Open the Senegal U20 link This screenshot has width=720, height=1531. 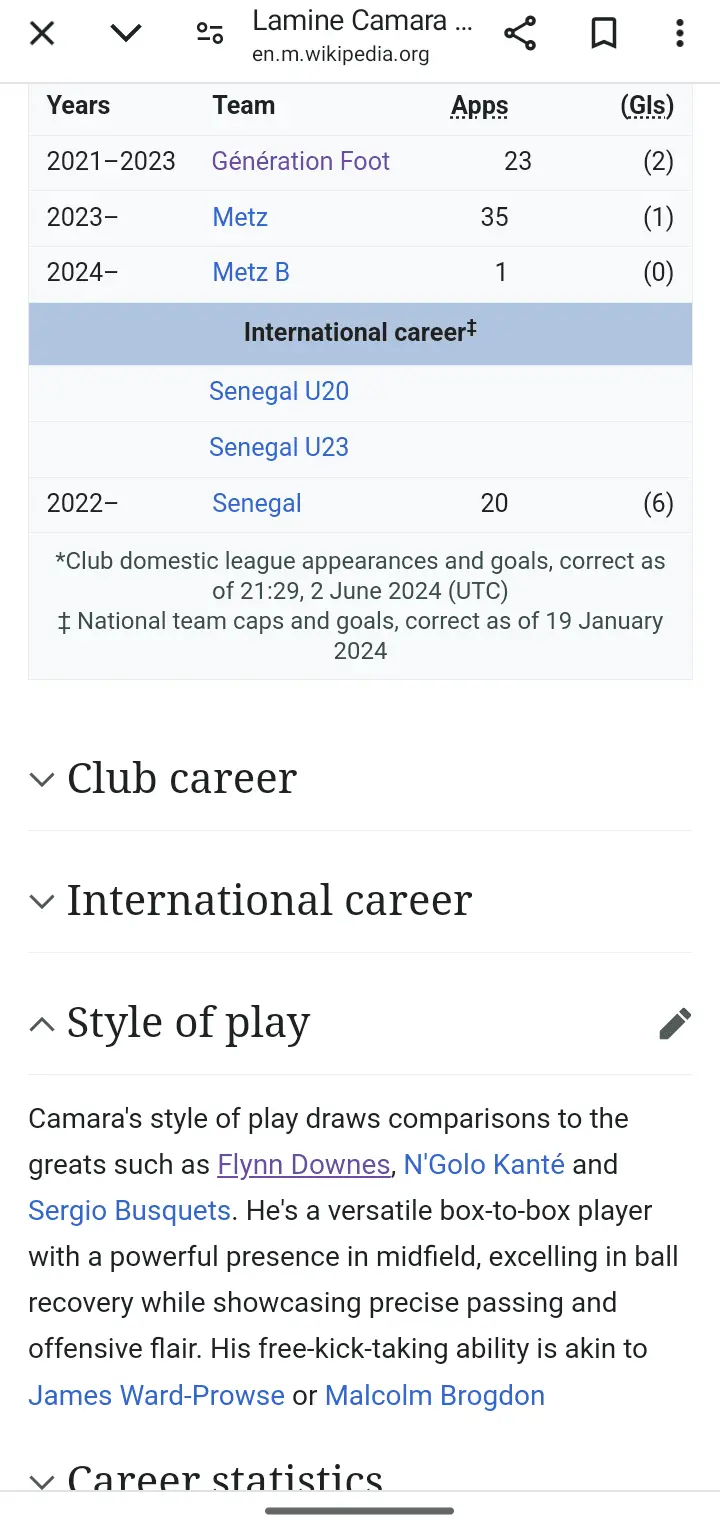coord(278,391)
